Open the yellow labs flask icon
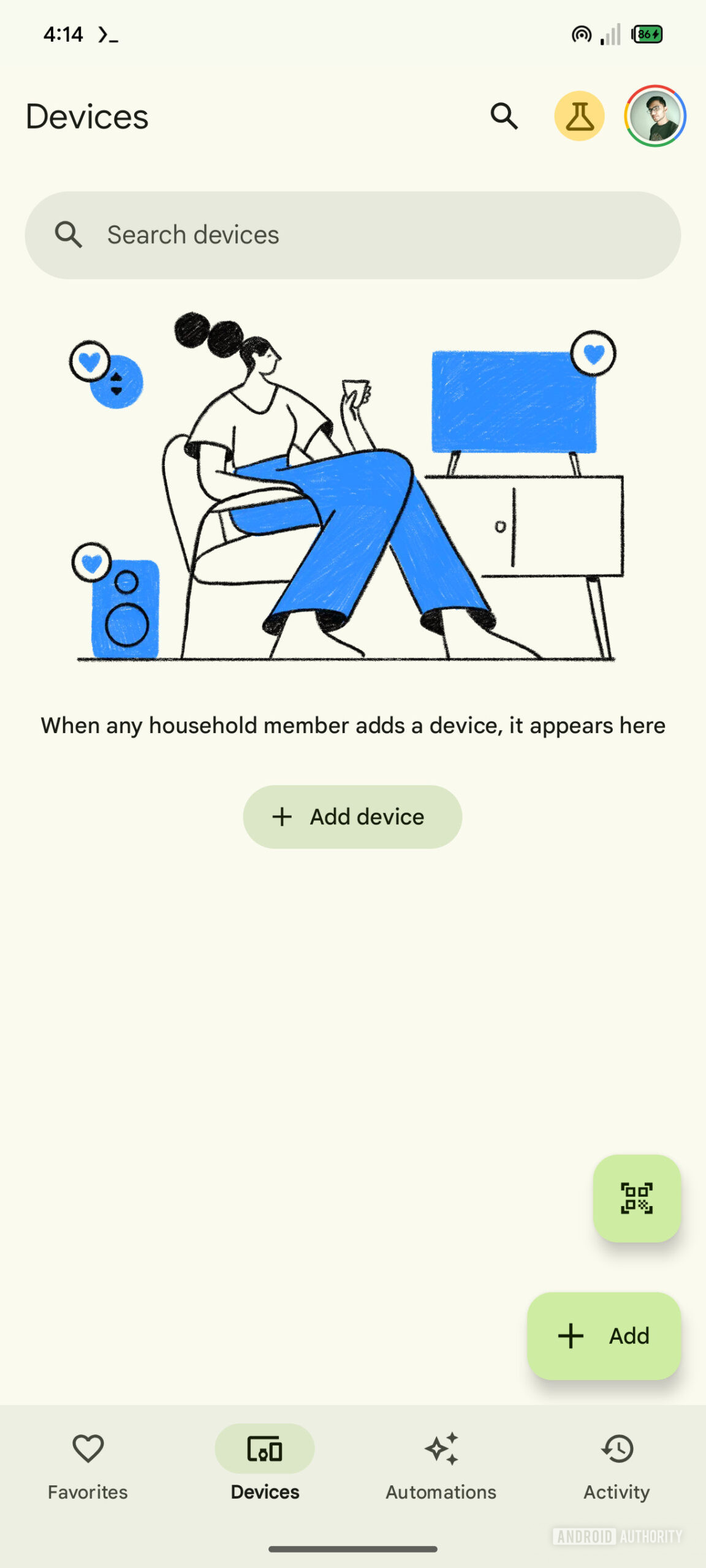The image size is (706, 1568). pyautogui.click(x=579, y=116)
